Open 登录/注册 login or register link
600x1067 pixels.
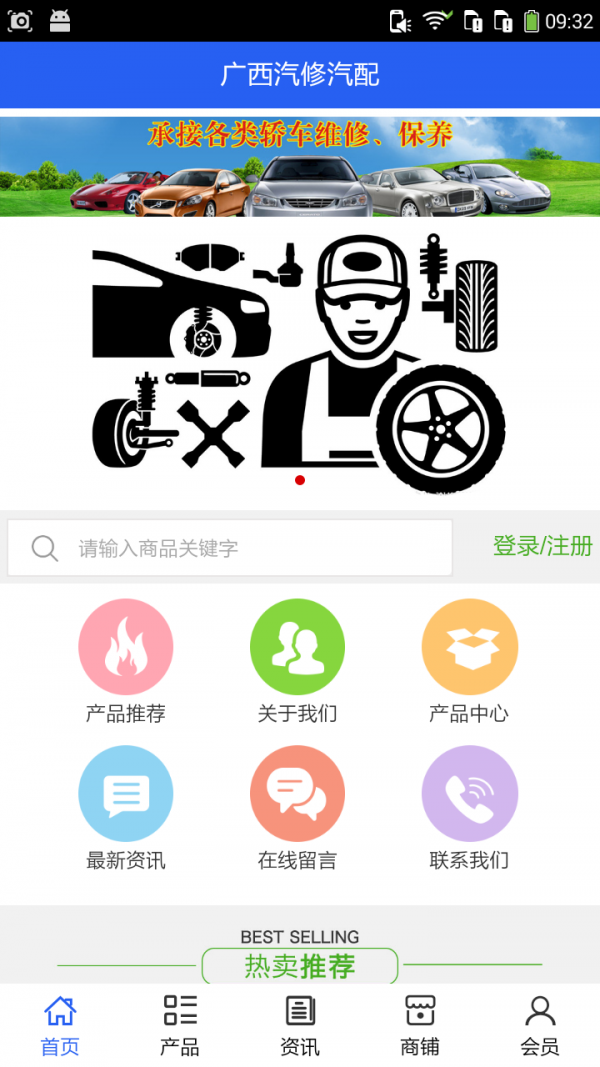tap(542, 546)
